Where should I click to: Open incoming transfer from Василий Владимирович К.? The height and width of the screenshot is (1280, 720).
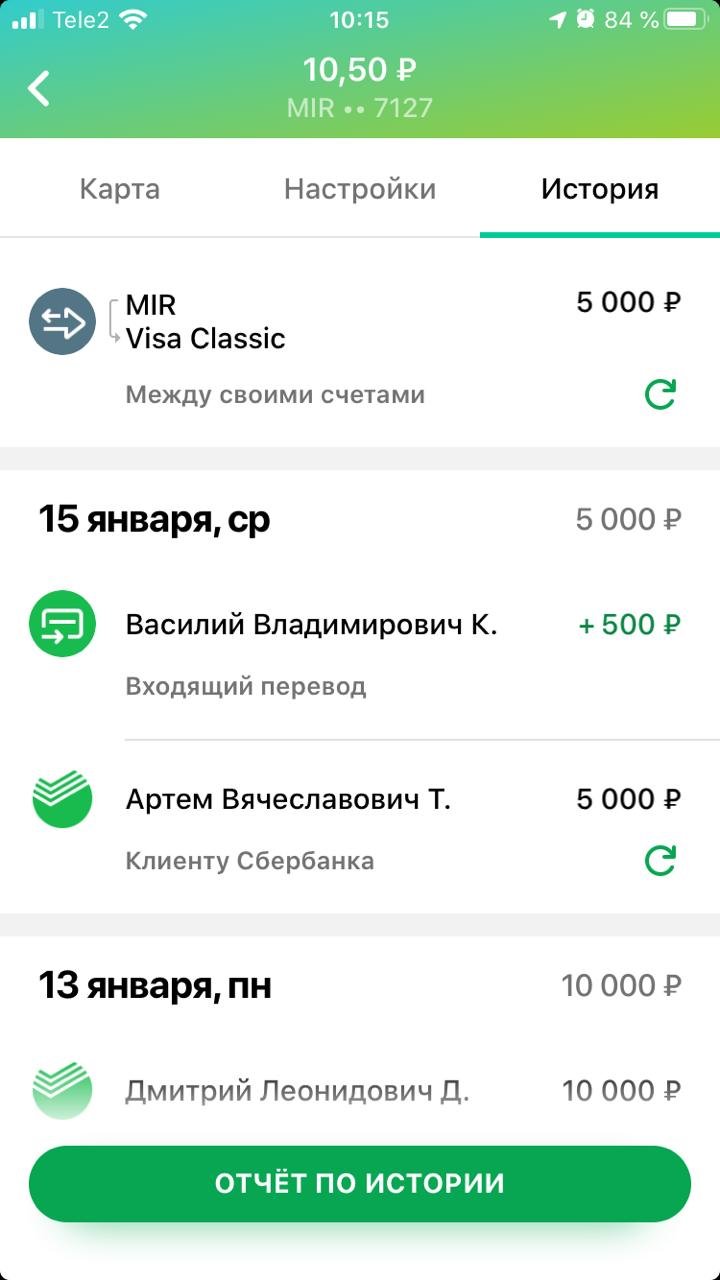point(310,650)
